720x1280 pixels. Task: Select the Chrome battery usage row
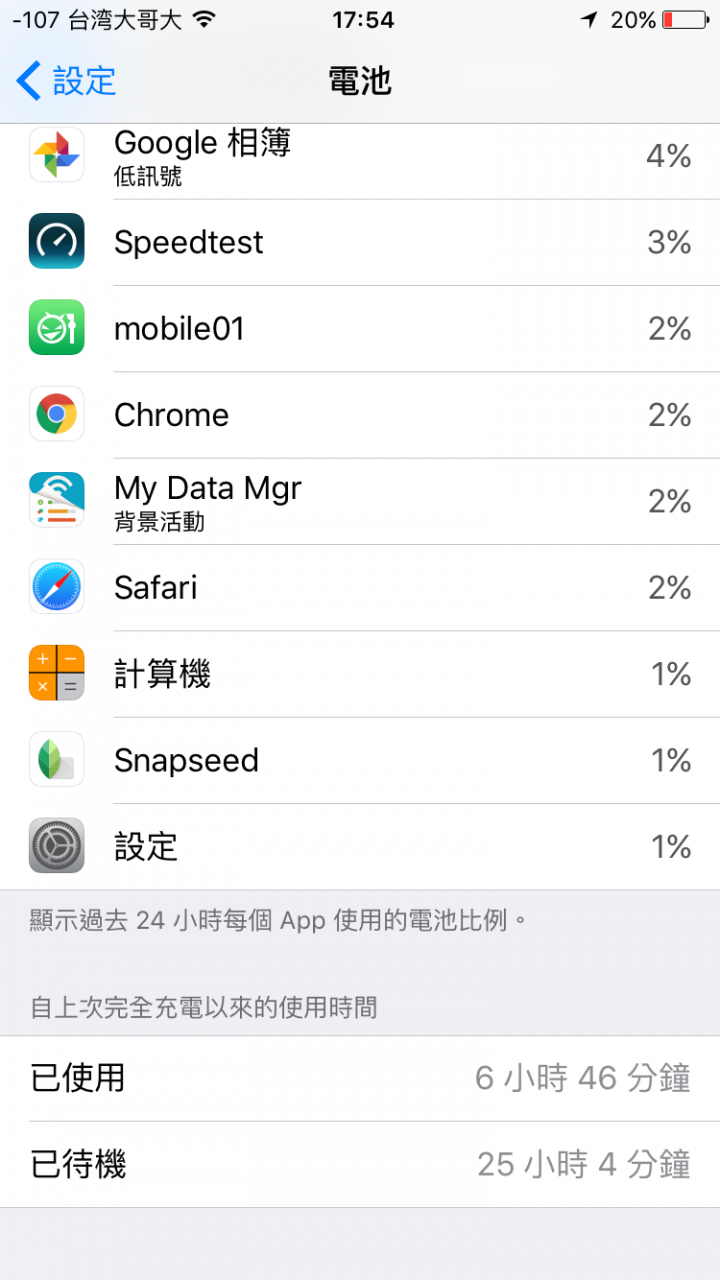360,414
